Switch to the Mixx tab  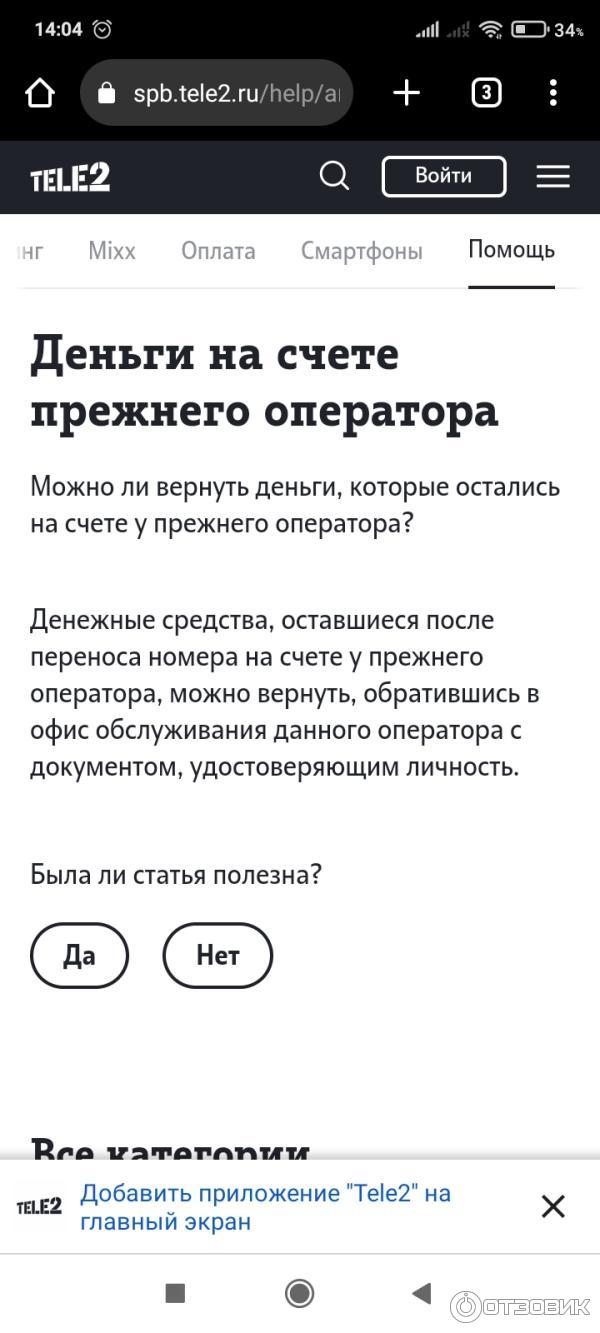tap(112, 251)
